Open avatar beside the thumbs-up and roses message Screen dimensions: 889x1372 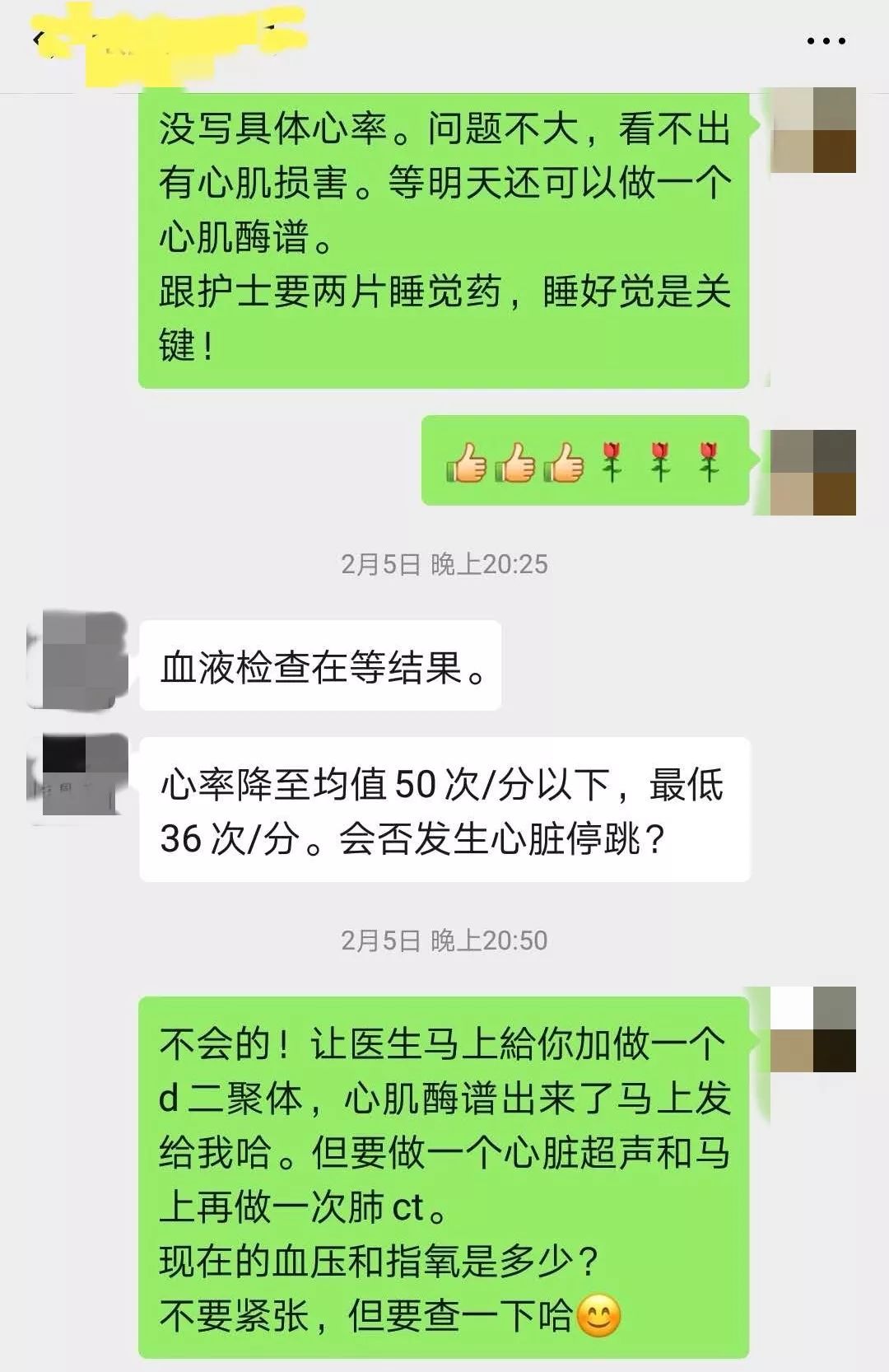point(812,473)
